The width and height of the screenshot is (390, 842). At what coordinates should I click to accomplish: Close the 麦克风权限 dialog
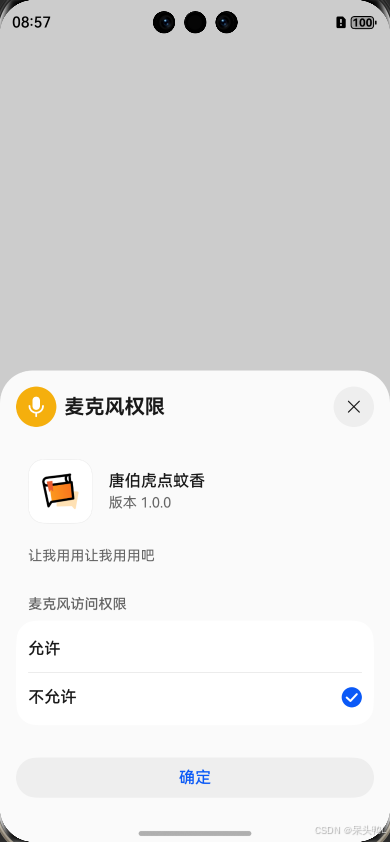click(x=353, y=407)
